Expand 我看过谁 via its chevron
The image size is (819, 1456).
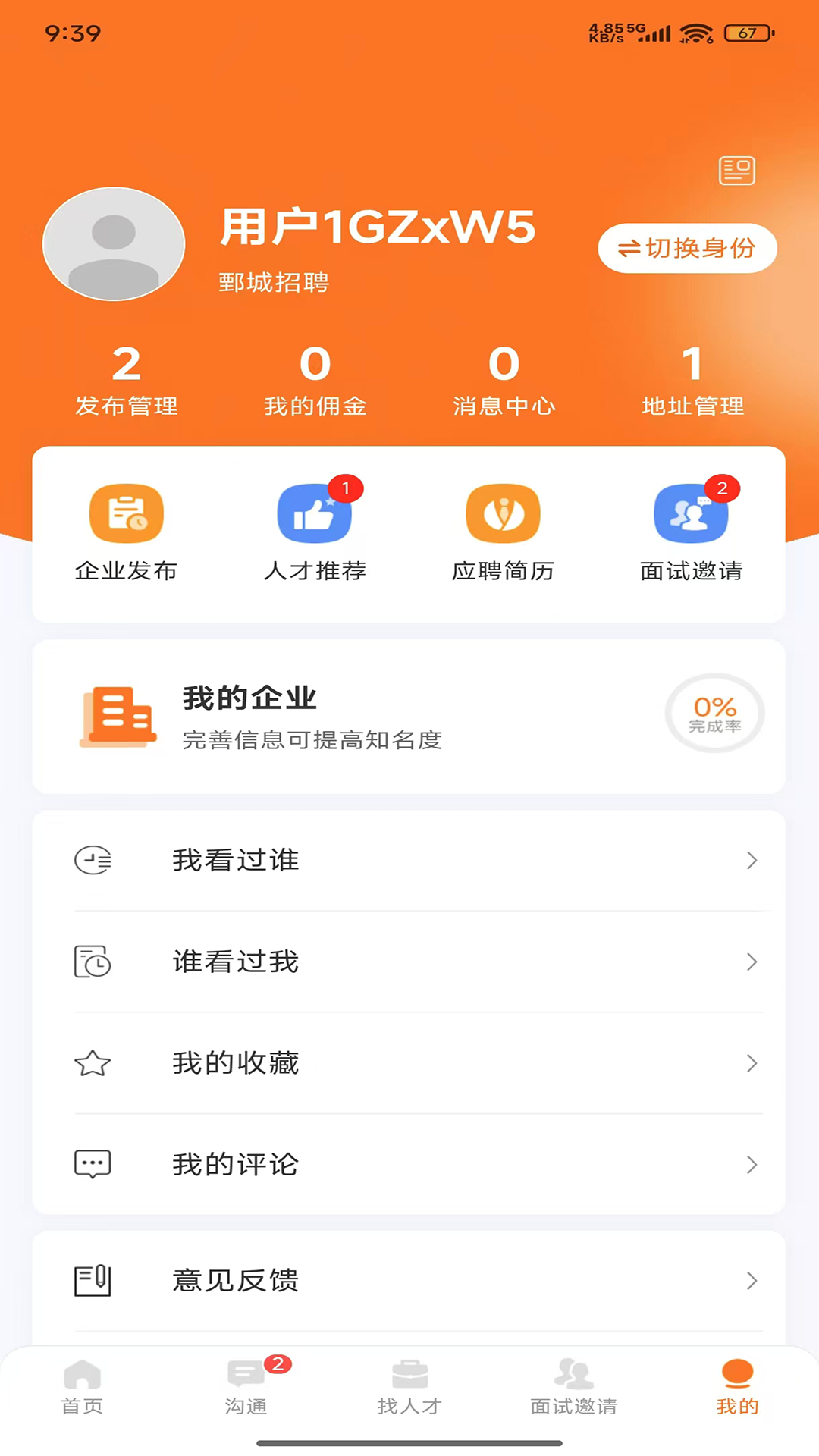[752, 860]
